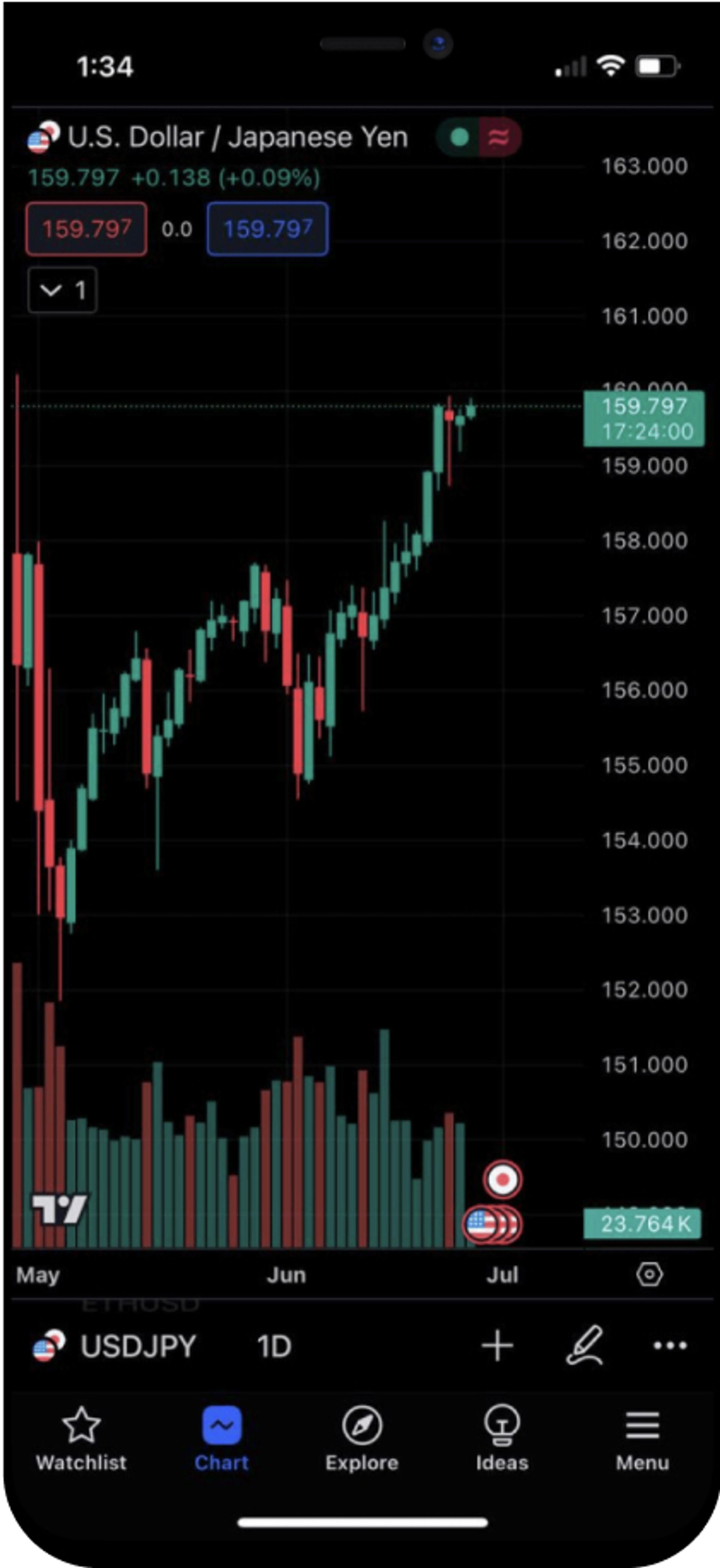
Task: Expand the indicators legend dropdown
Action: point(62,290)
